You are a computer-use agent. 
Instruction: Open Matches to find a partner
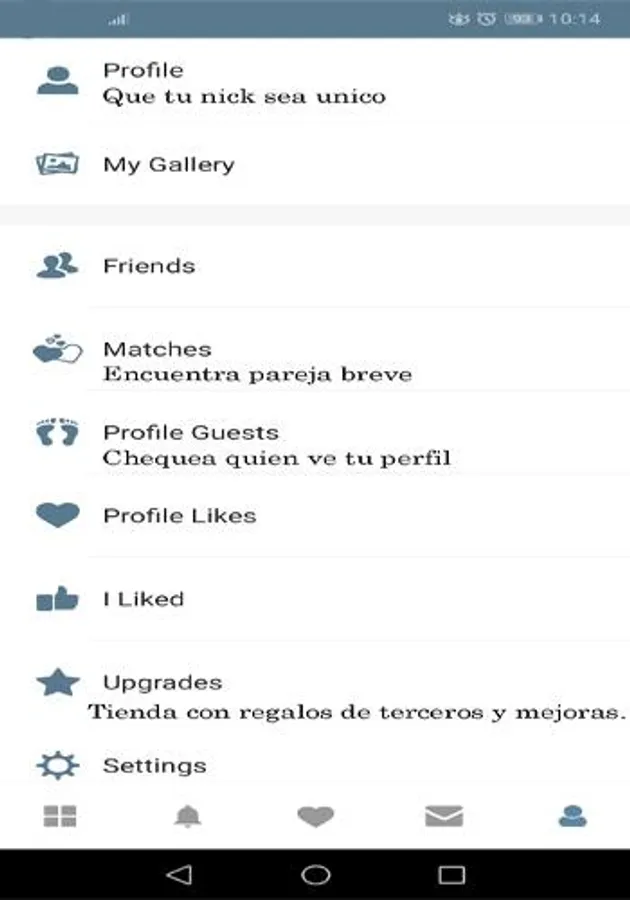[257, 361]
